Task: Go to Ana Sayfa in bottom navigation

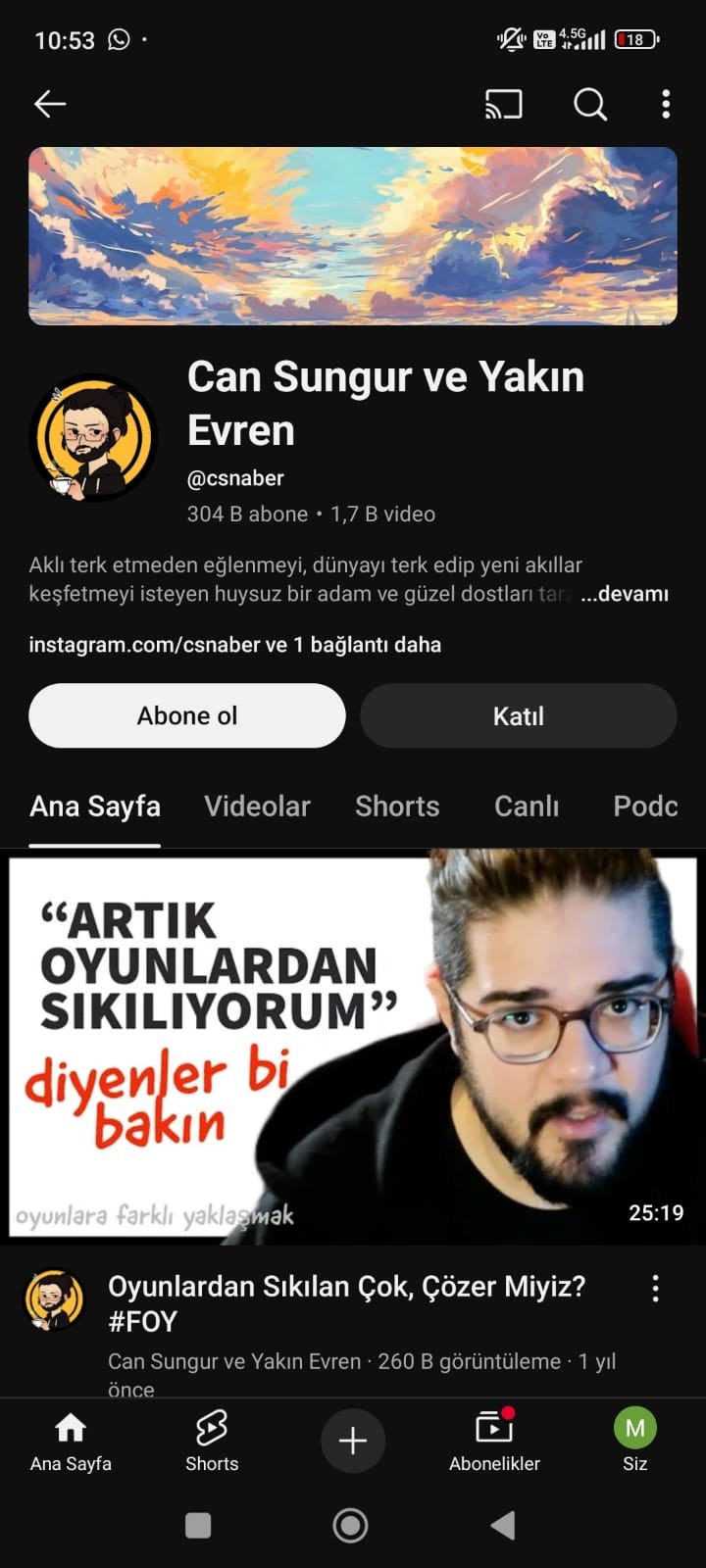Action: (x=71, y=1441)
